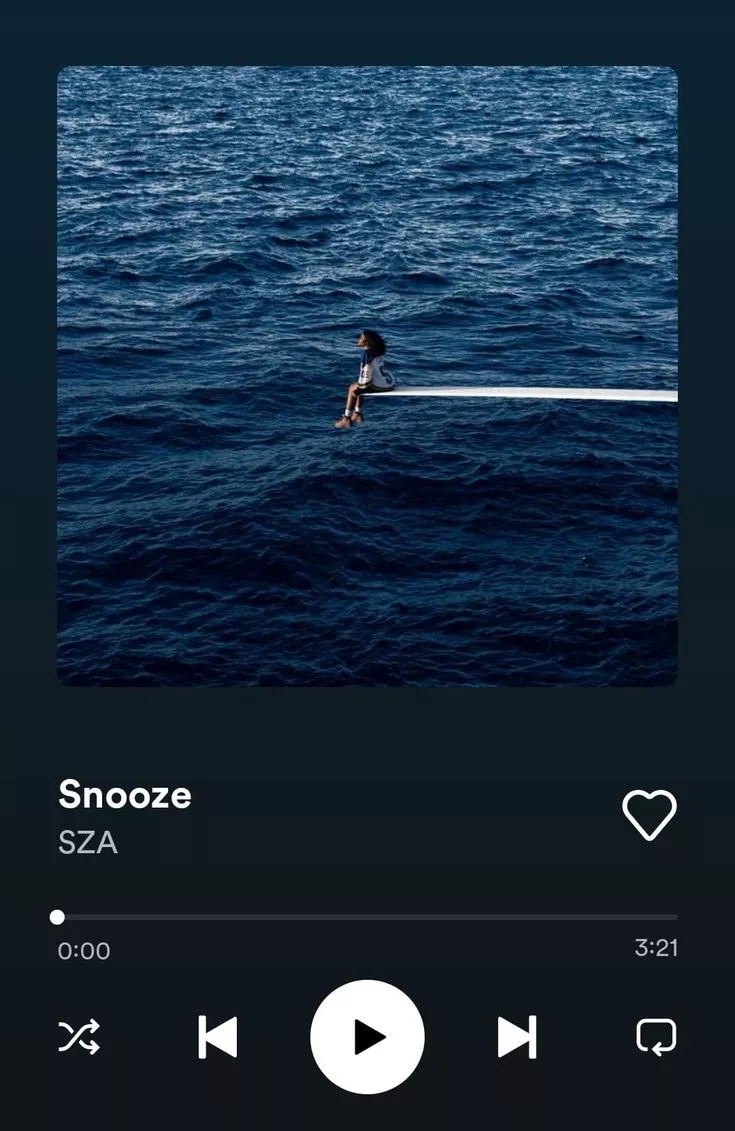Go back to the previous track
This screenshot has width=735, height=1131.
(217, 1037)
